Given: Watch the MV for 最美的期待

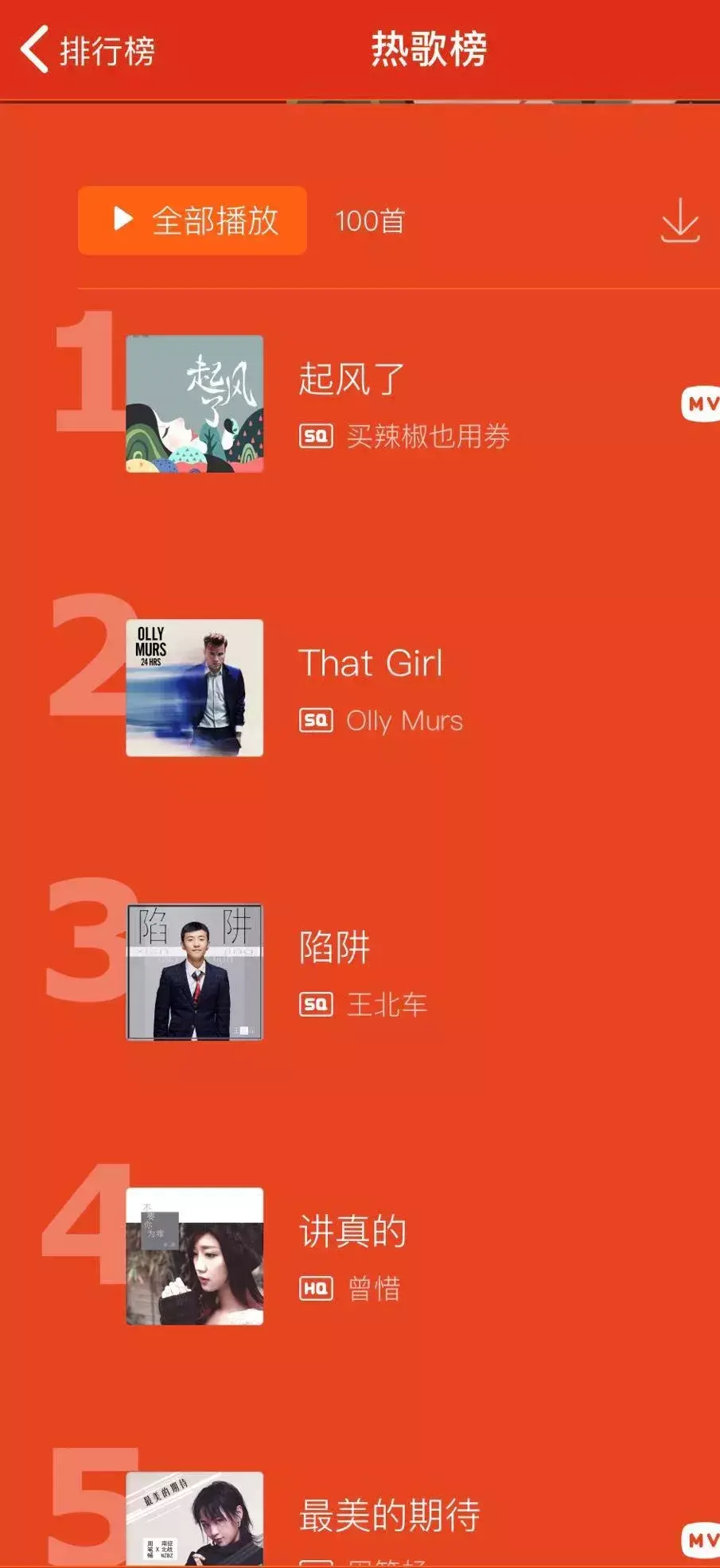Looking at the screenshot, I should [701, 1540].
